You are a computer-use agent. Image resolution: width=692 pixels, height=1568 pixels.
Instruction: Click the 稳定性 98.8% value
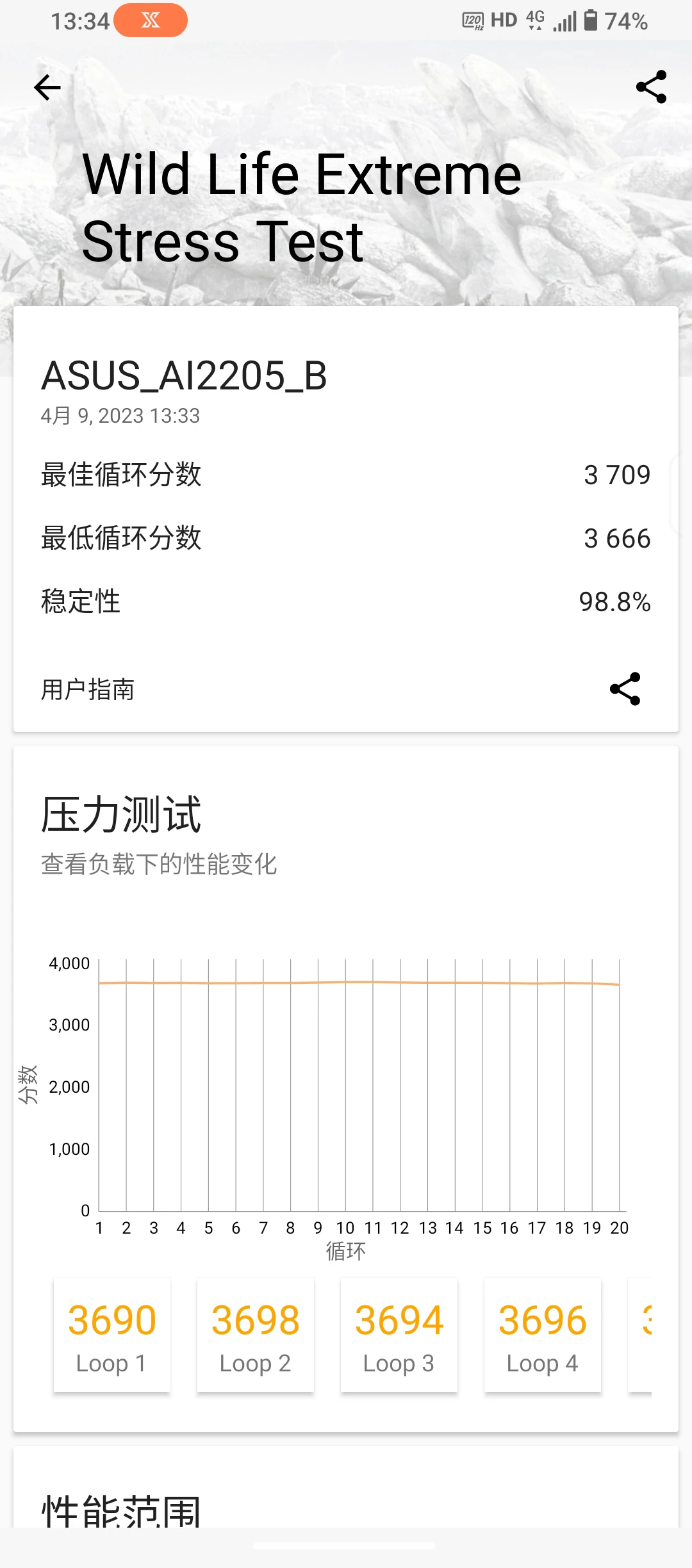point(614,601)
